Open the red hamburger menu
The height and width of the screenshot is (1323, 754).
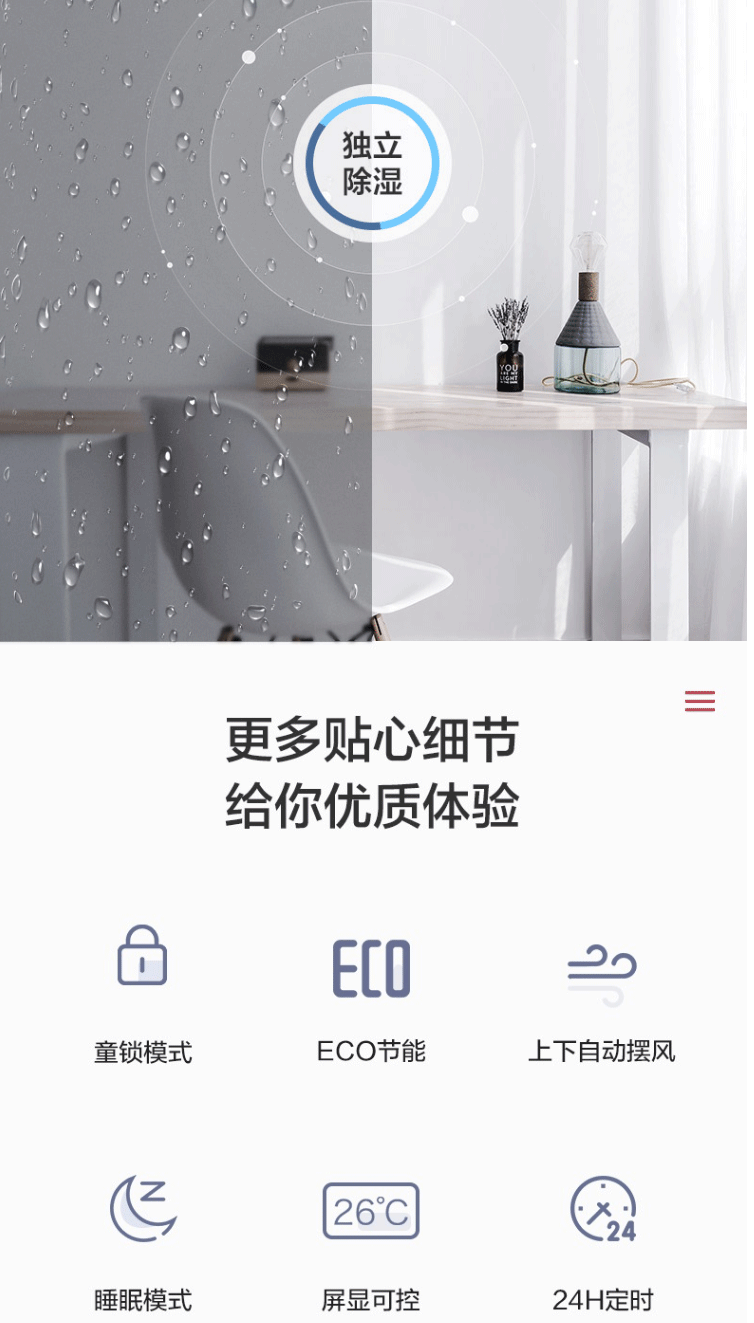[699, 701]
